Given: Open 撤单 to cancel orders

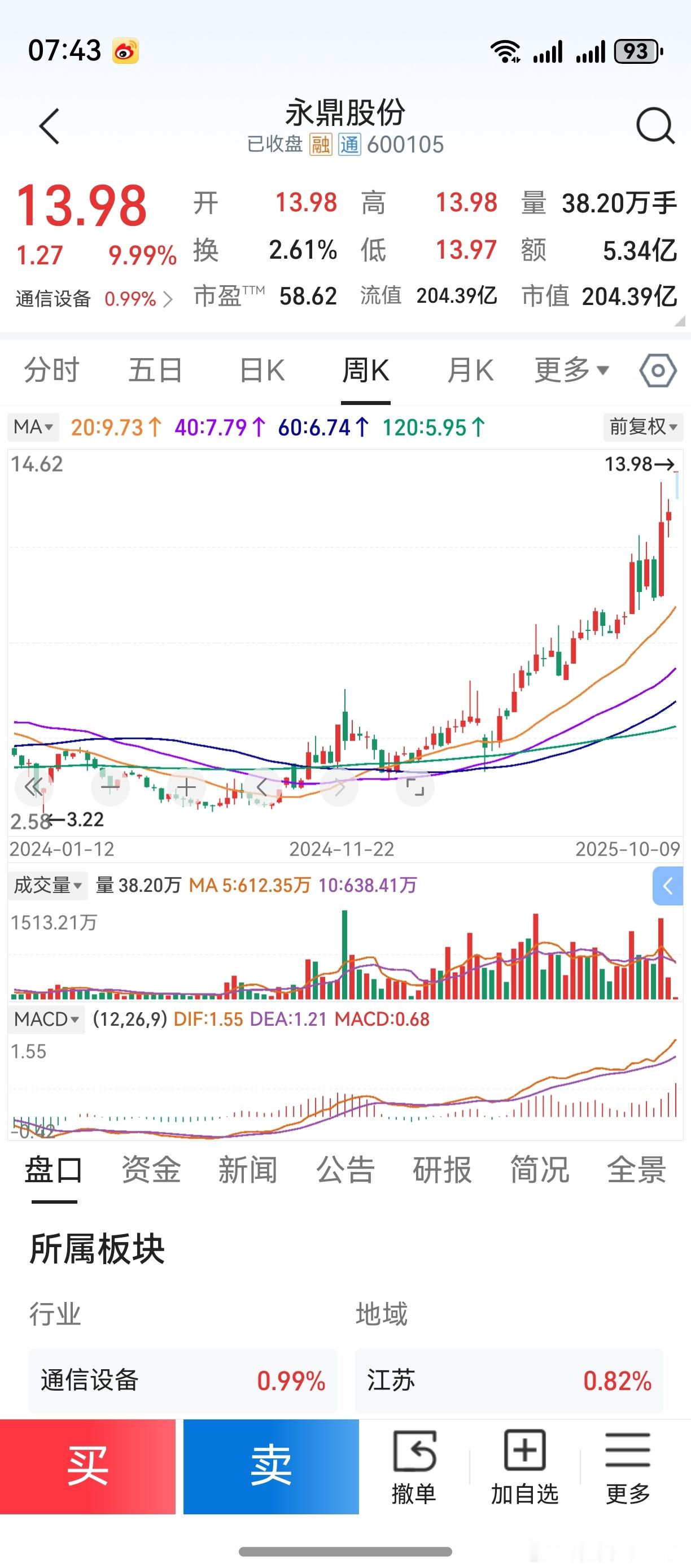Looking at the screenshot, I should click(414, 1467).
